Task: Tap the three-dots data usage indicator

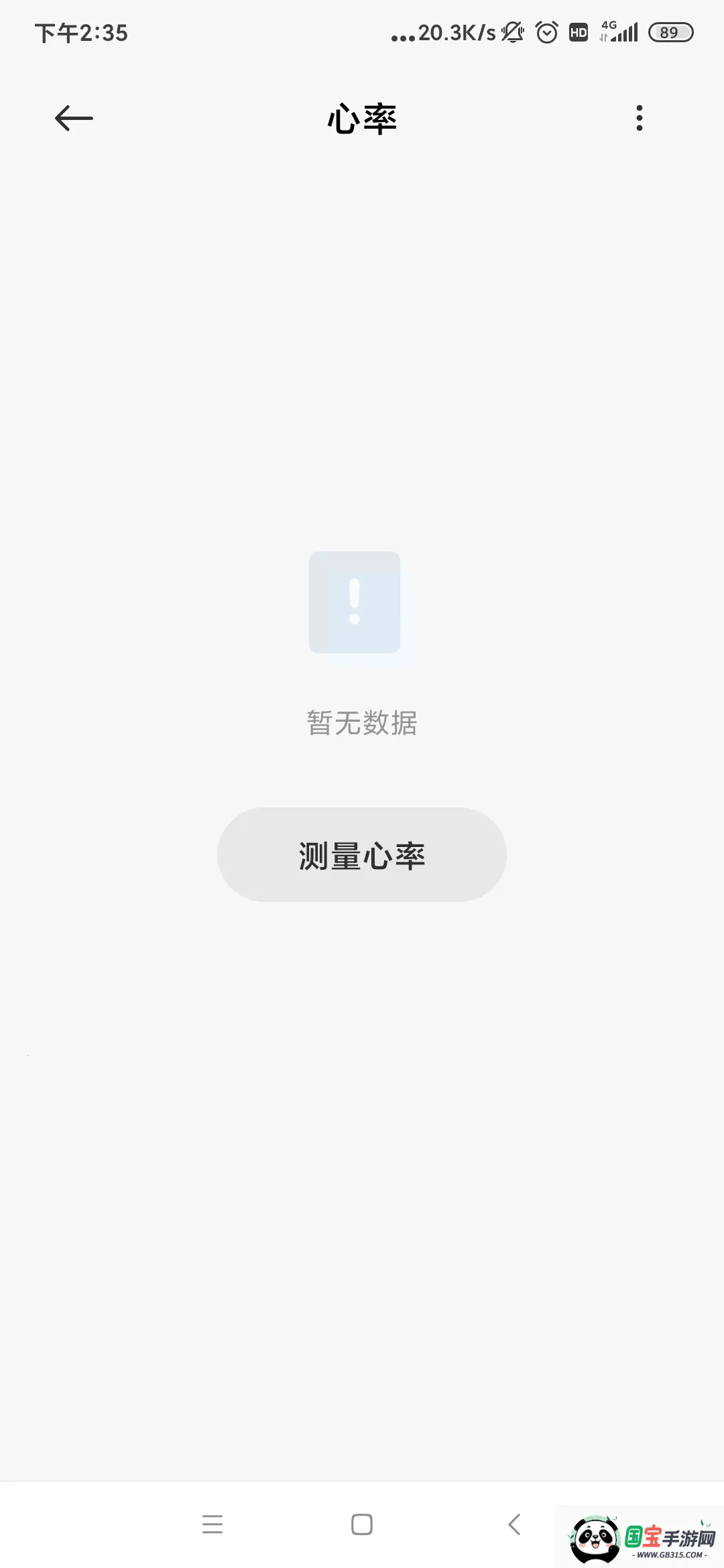Action: [402, 36]
